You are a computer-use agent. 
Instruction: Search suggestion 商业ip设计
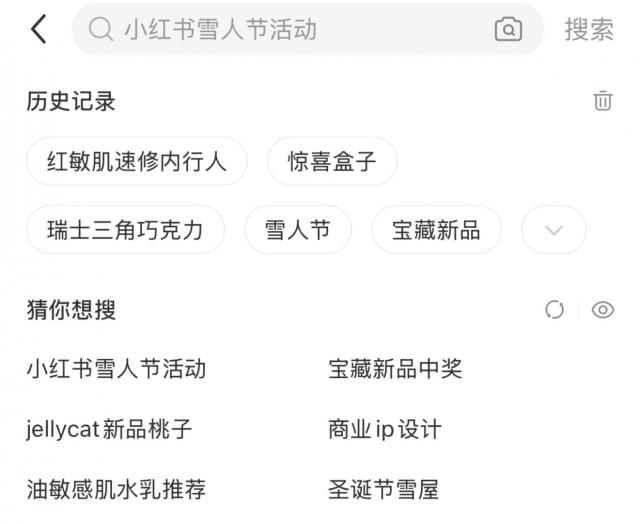384,430
